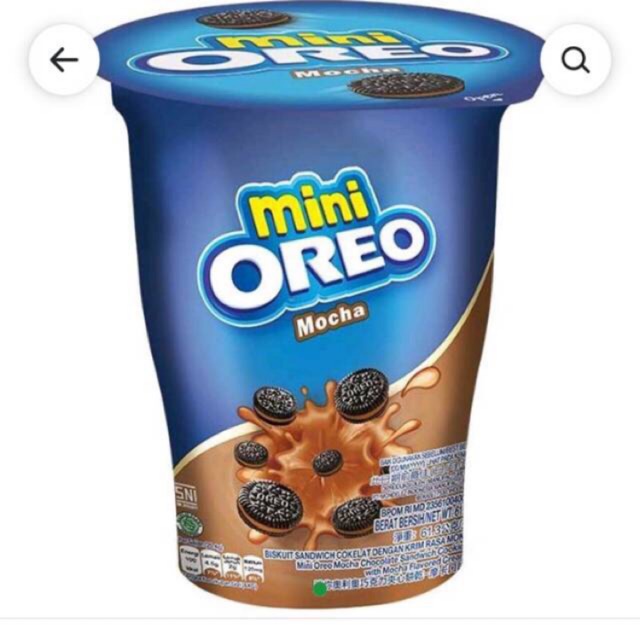View the Mini Oreo Mocha product image

[320, 330]
